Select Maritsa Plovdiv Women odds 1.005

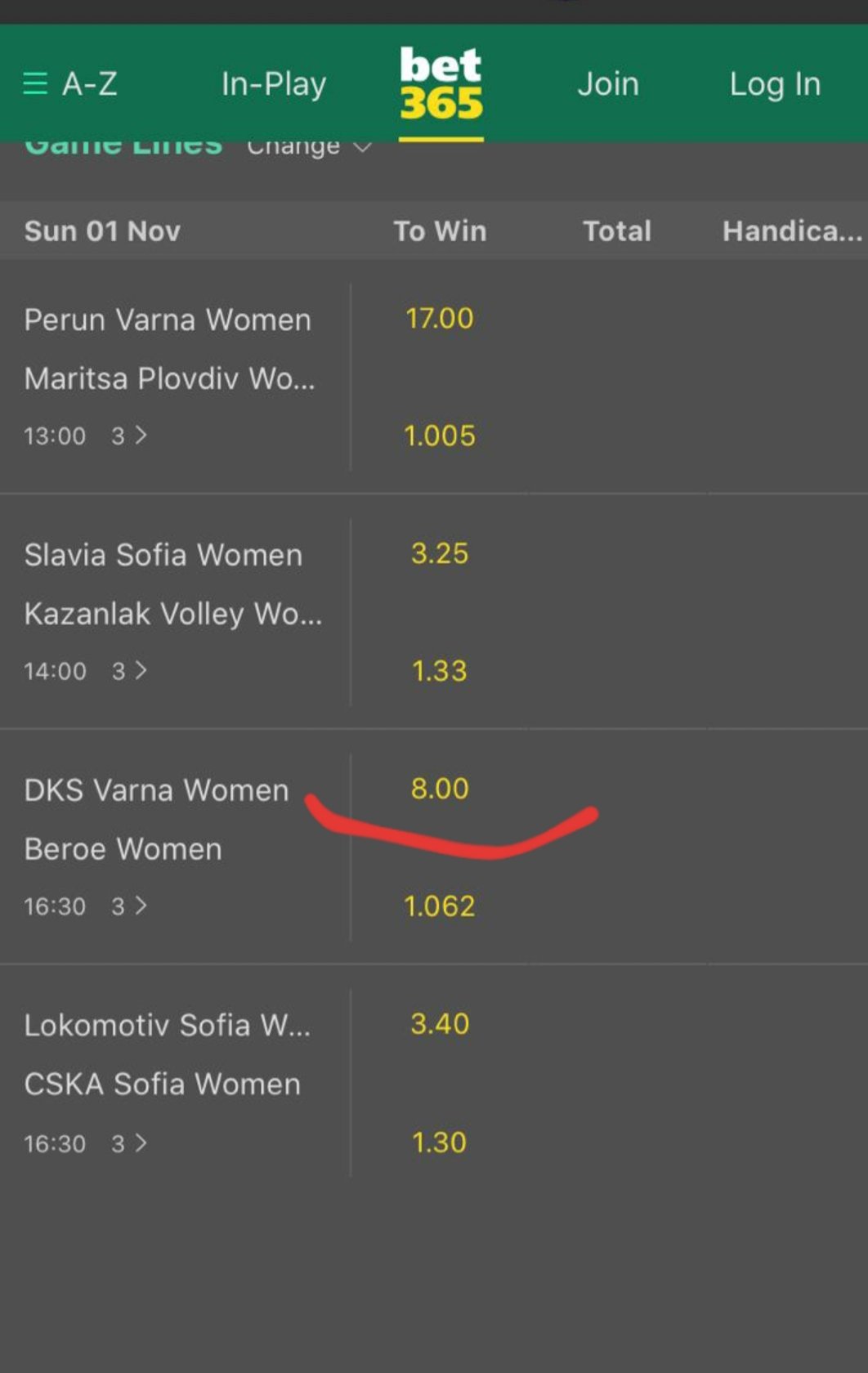(440, 436)
